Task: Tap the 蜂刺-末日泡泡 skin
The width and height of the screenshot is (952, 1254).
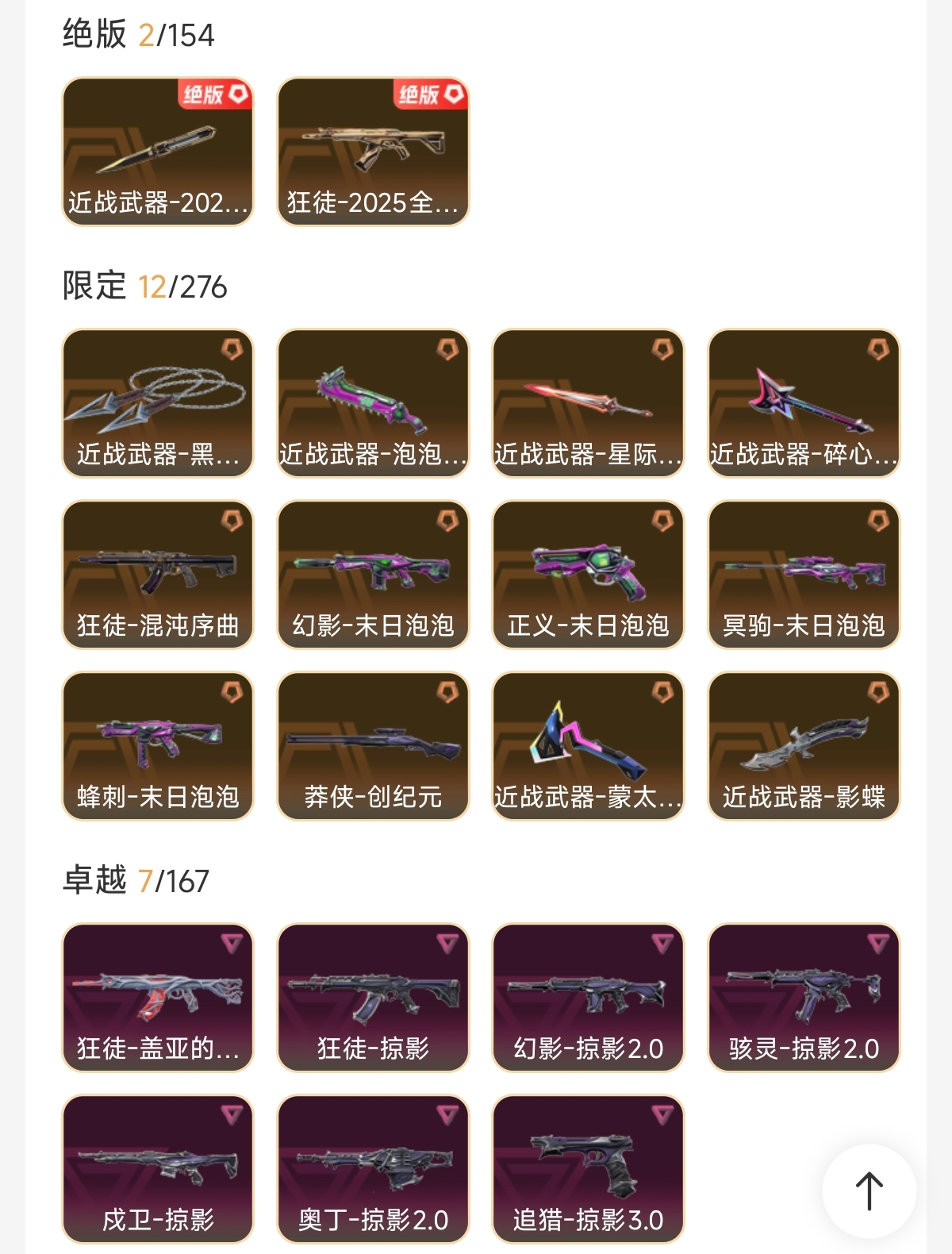Action: (x=158, y=746)
